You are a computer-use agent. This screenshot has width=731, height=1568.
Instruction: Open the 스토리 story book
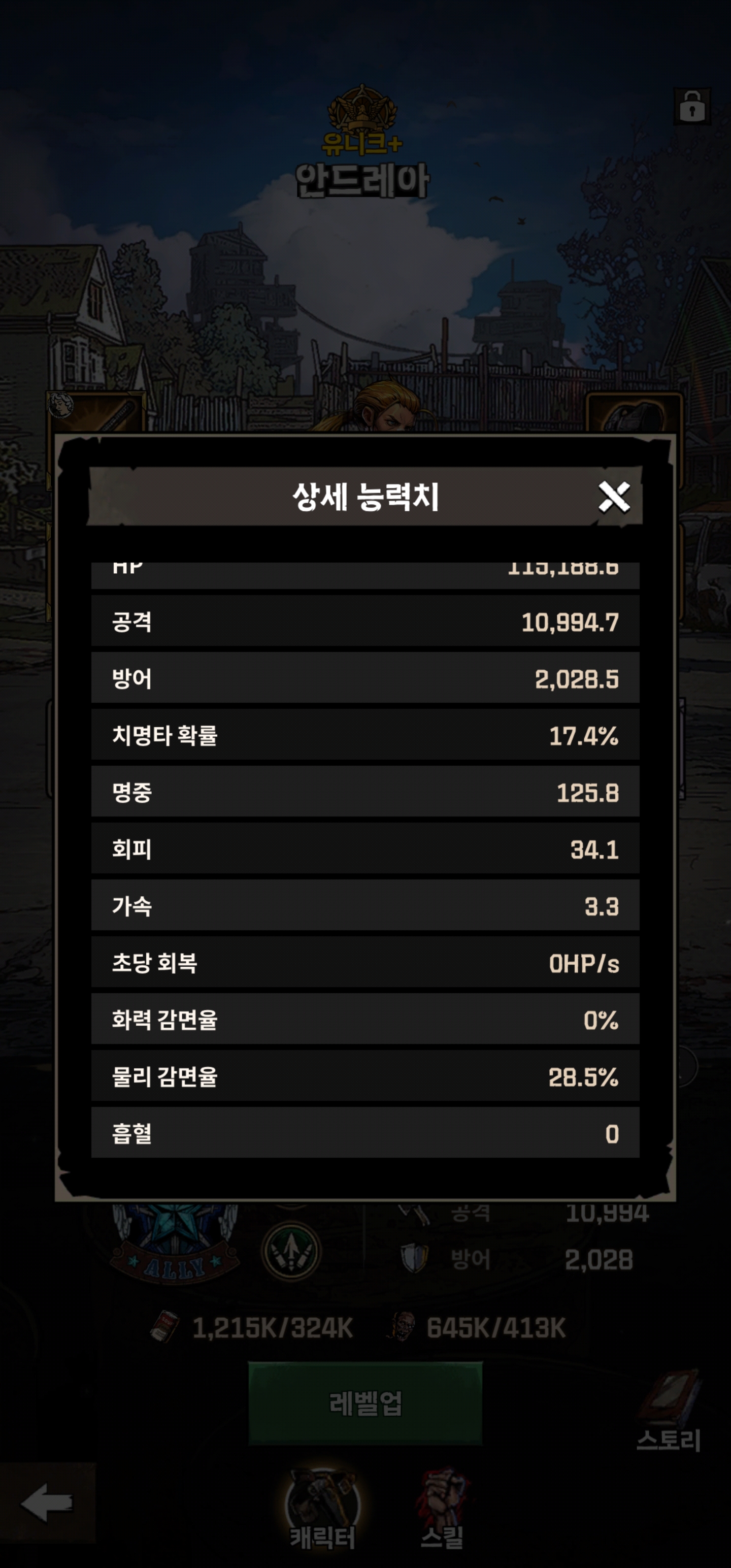(670, 1411)
